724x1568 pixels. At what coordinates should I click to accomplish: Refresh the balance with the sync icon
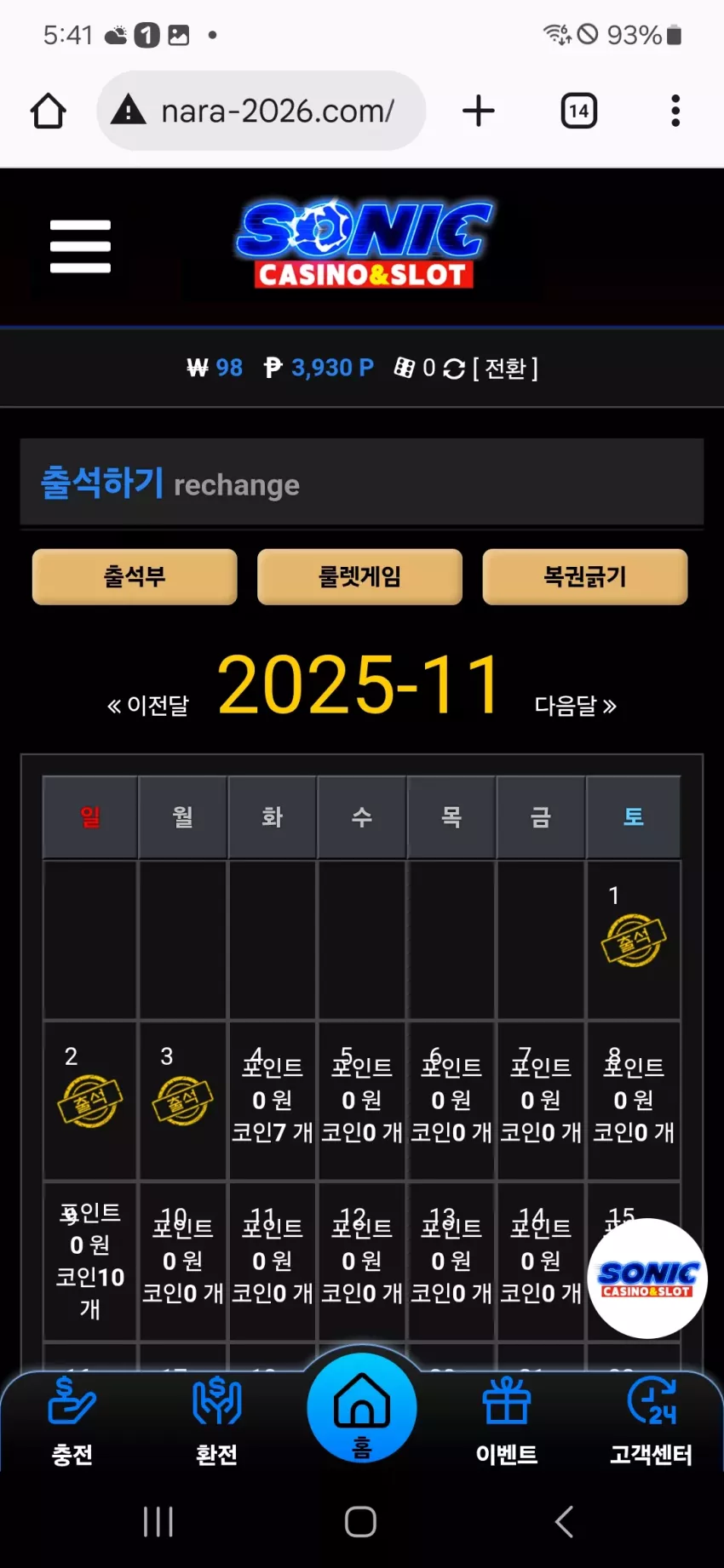454,369
